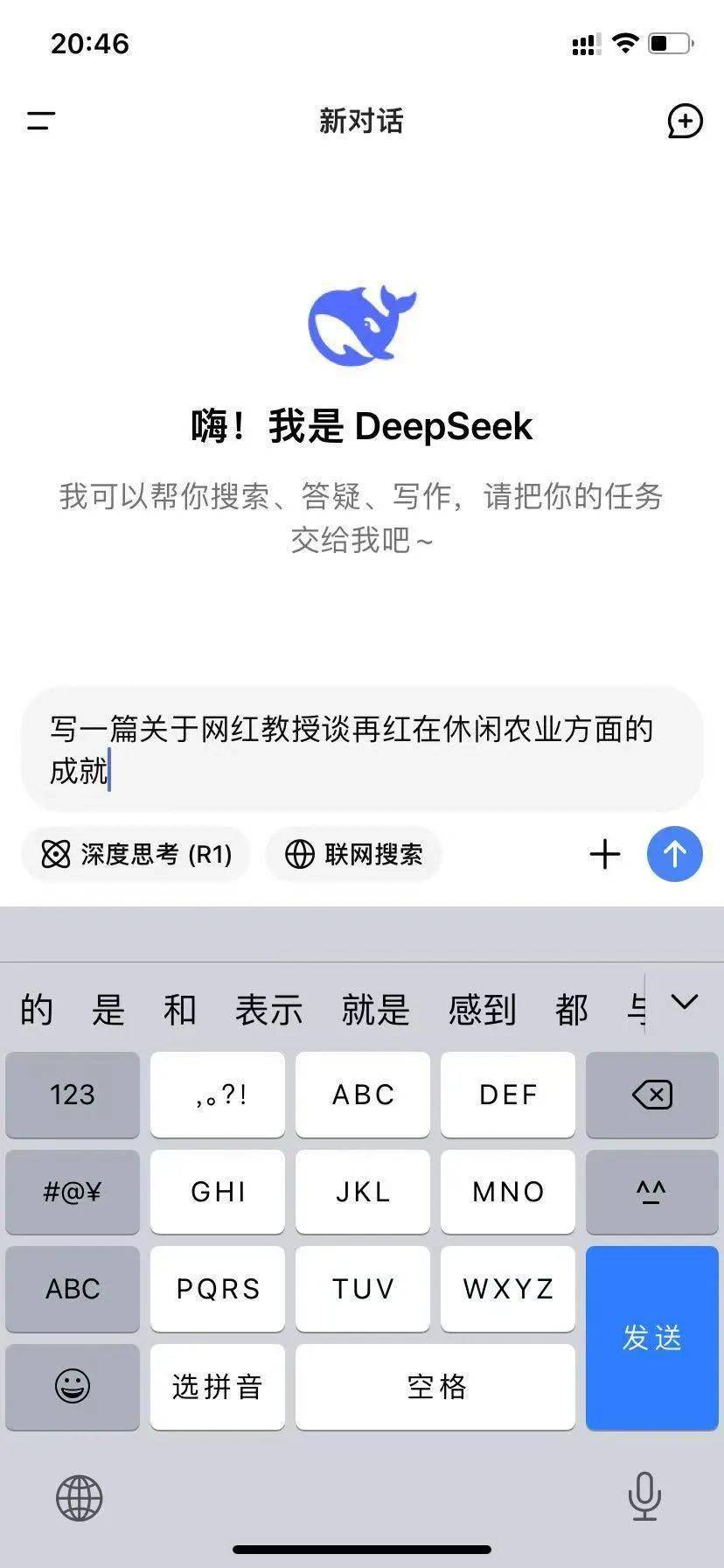Enable 联网搜索 web search
Image resolution: width=724 pixels, height=1568 pixels.
pyautogui.click(x=354, y=854)
